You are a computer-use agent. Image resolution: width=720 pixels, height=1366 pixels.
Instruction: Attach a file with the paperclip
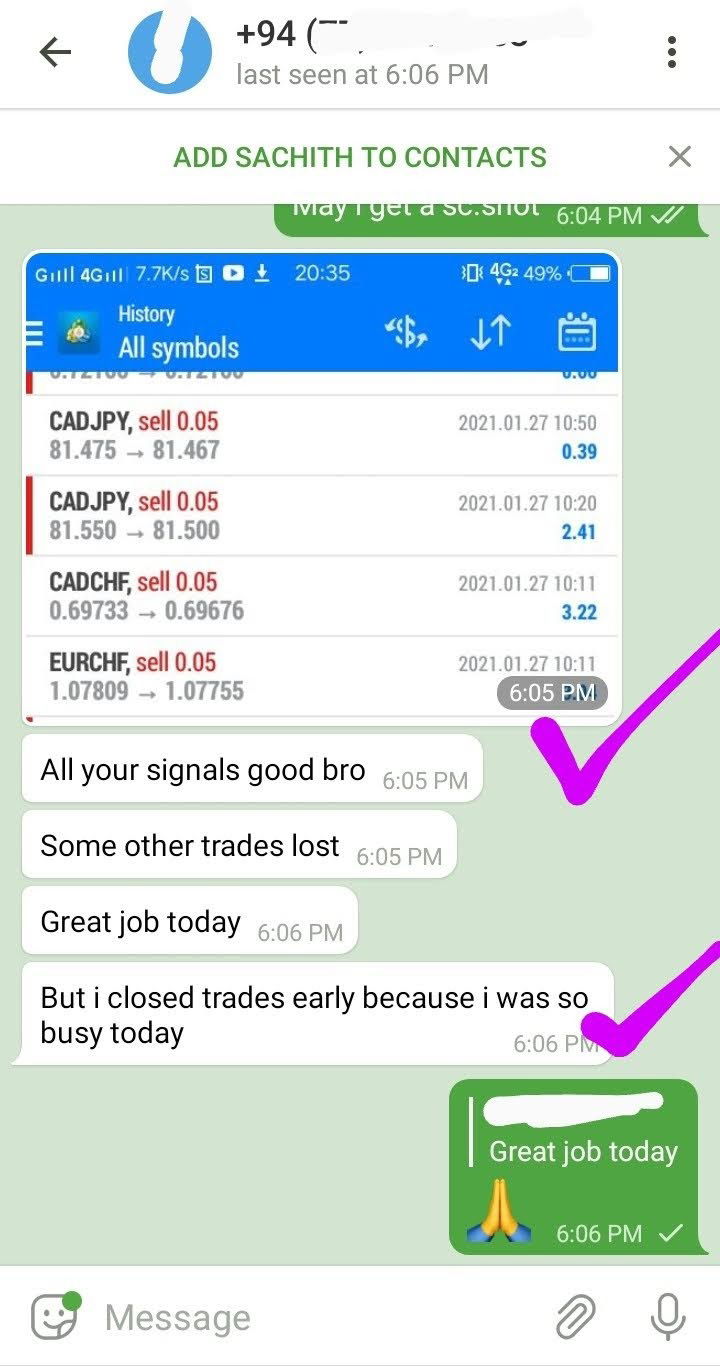576,1317
